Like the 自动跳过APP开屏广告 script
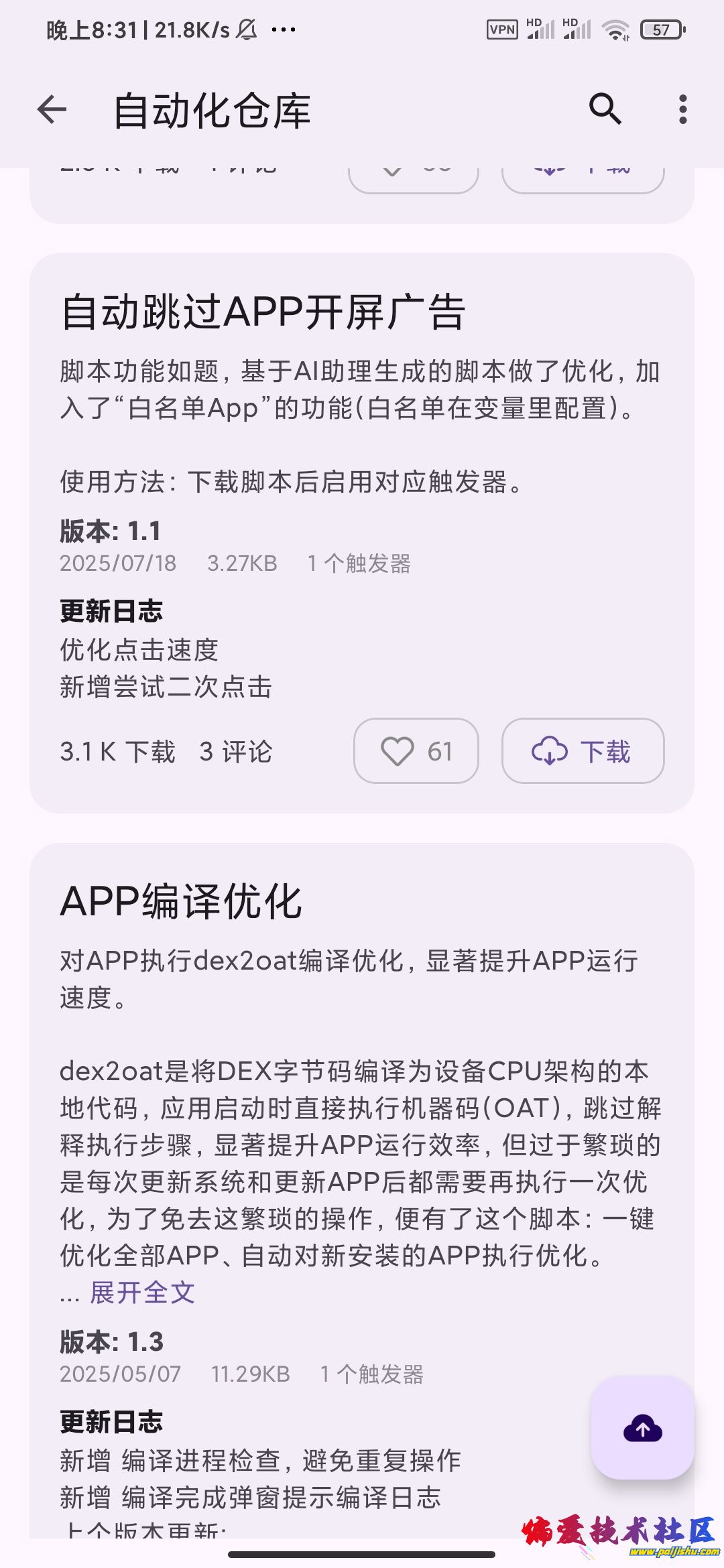The image size is (724, 1568). (x=416, y=751)
